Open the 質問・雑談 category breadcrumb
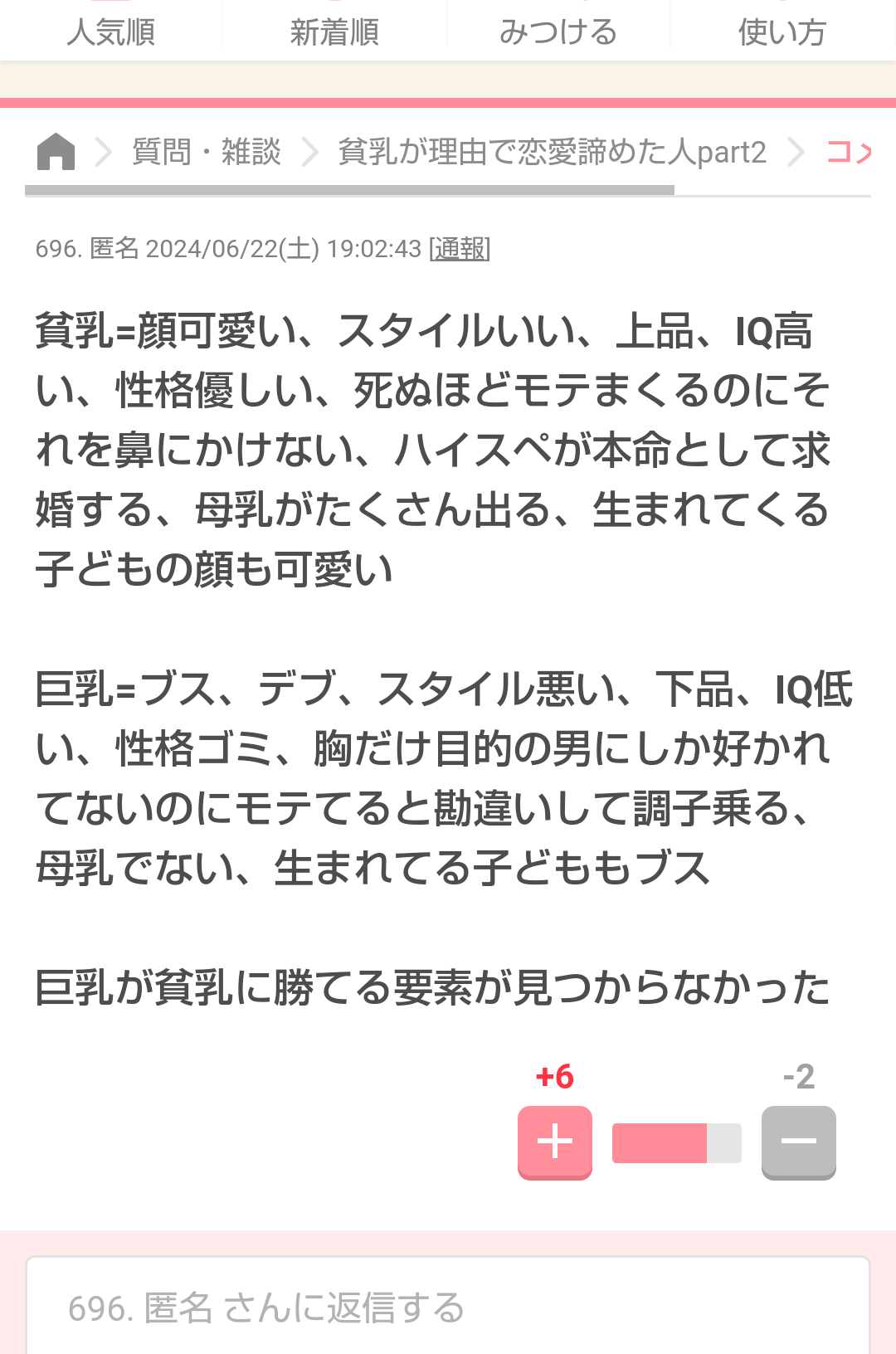Viewport: 896px width, 1354px height. pyautogui.click(x=207, y=152)
